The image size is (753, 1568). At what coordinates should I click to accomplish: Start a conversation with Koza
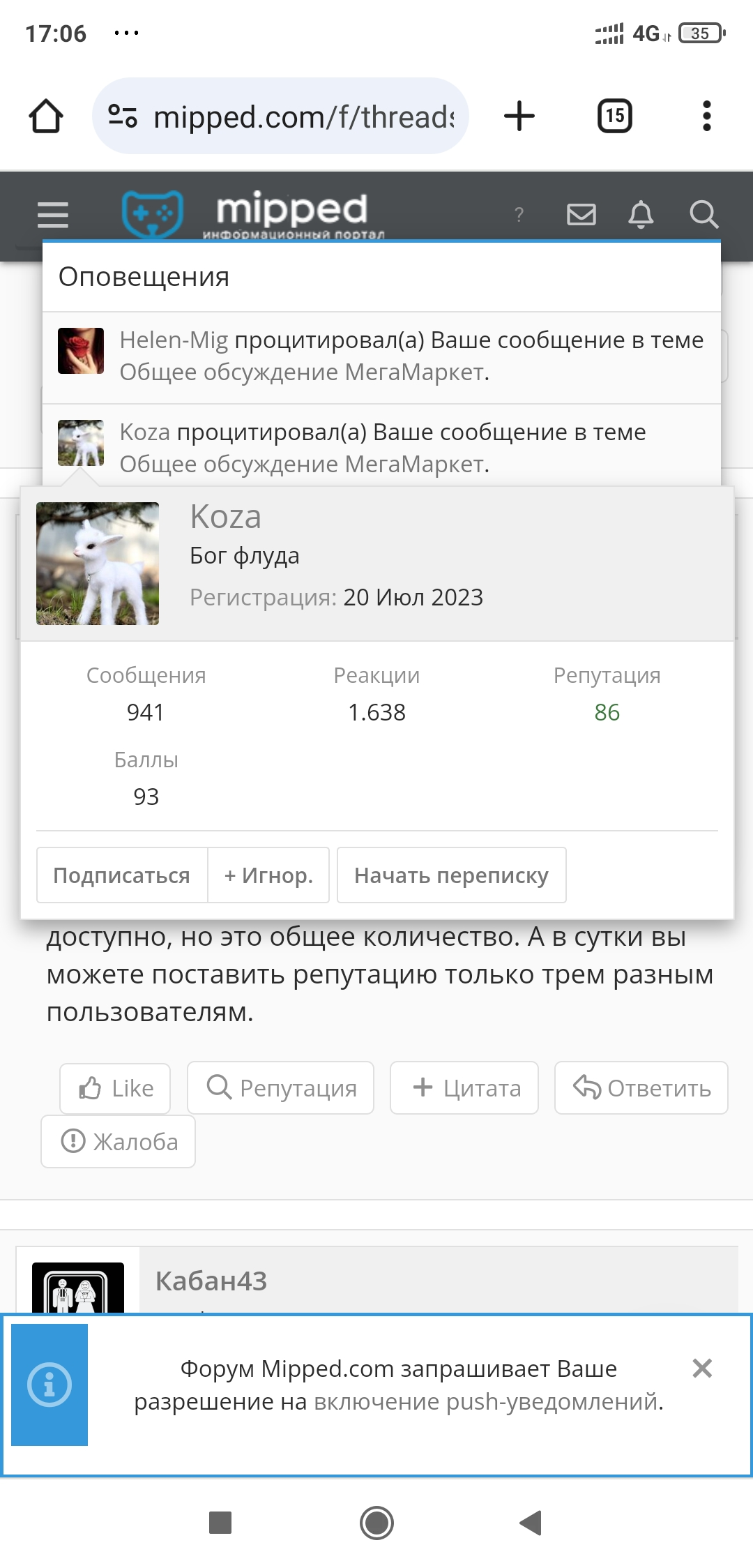coord(451,875)
